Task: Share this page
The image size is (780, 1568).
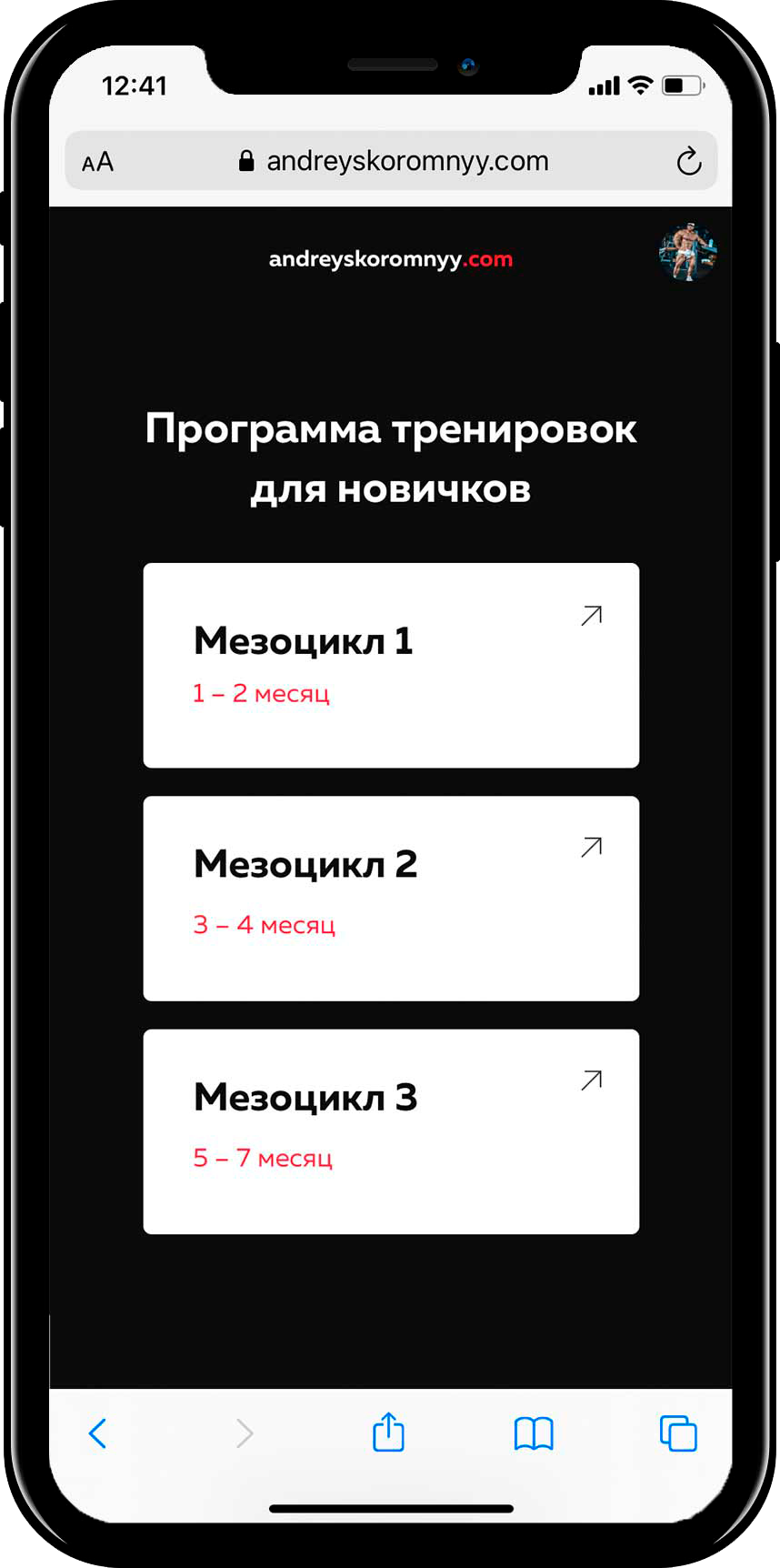Action: coord(388,1432)
